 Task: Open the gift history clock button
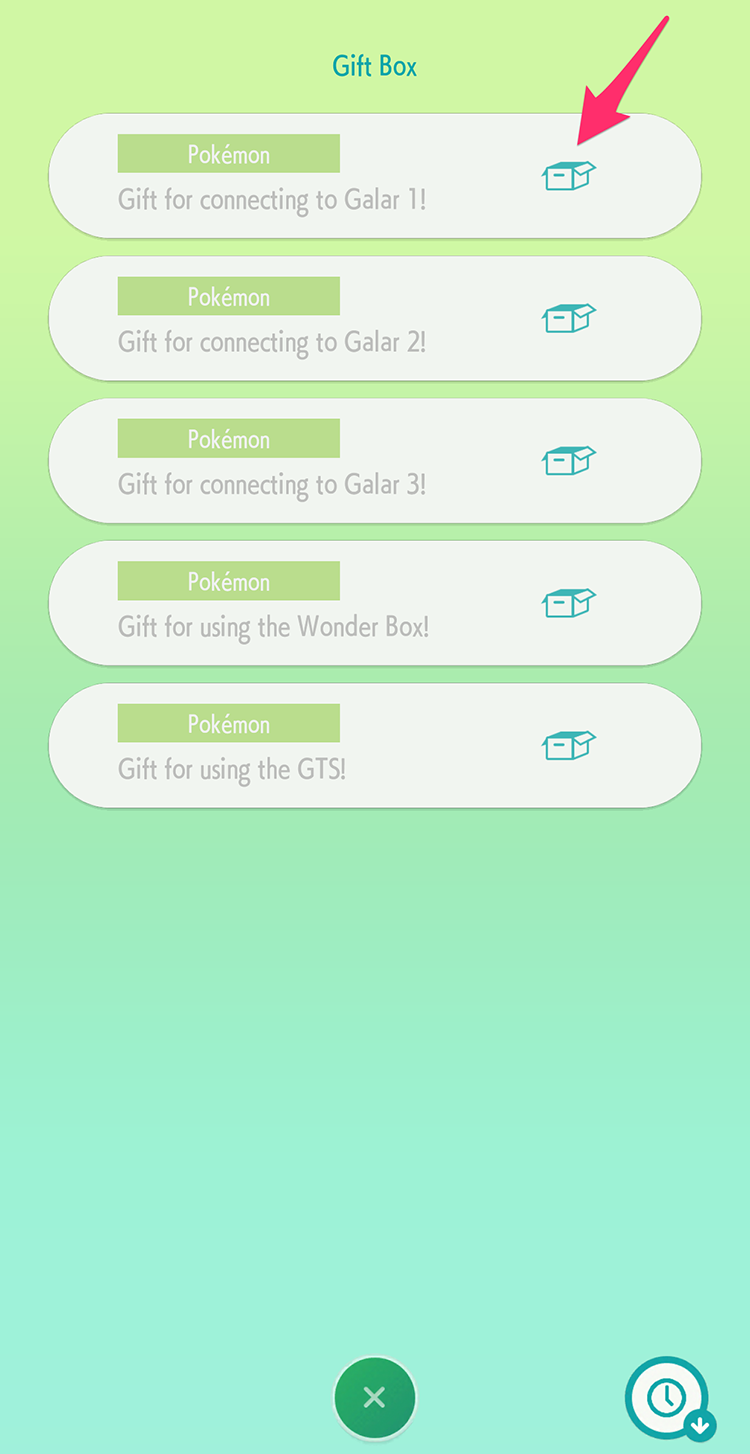(668, 1398)
